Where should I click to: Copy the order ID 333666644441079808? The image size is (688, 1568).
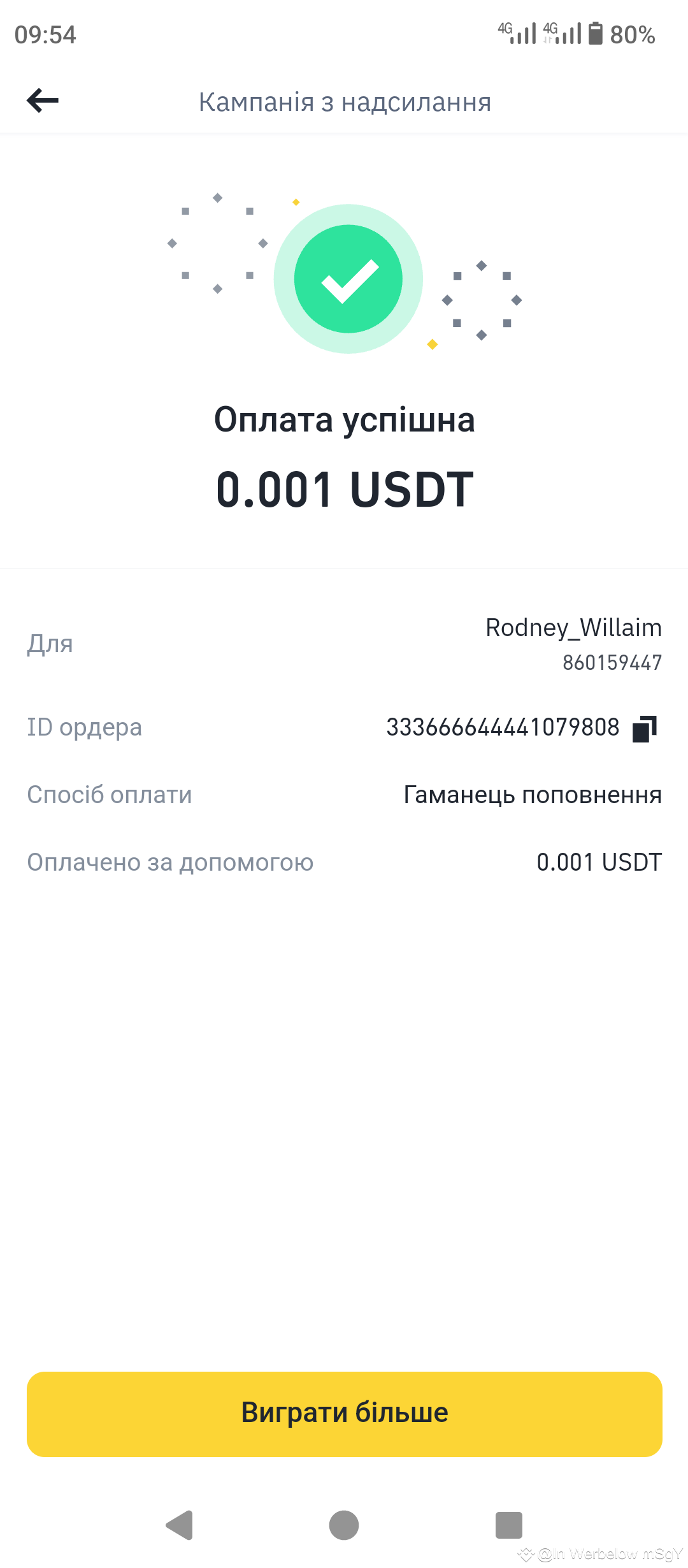coord(643,727)
